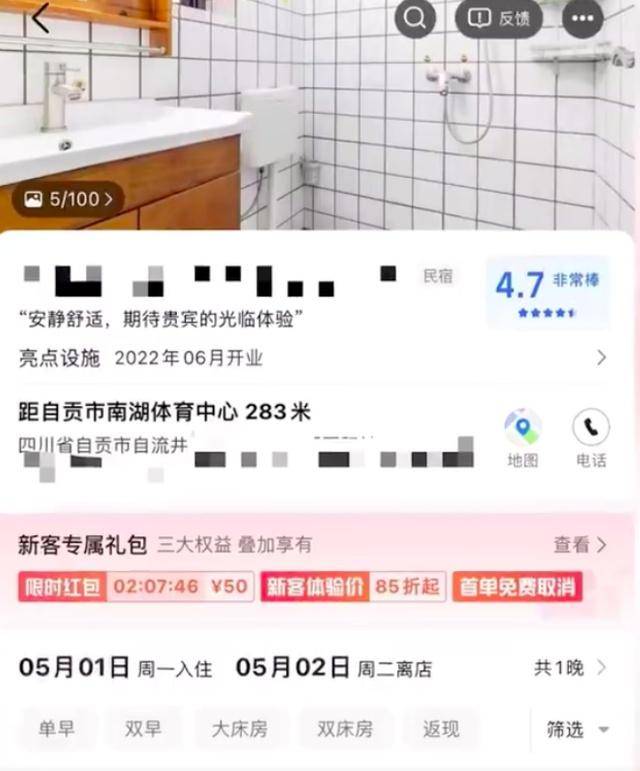The width and height of the screenshot is (640, 771).
Task: Open the 地图 map location
Action: point(522,438)
